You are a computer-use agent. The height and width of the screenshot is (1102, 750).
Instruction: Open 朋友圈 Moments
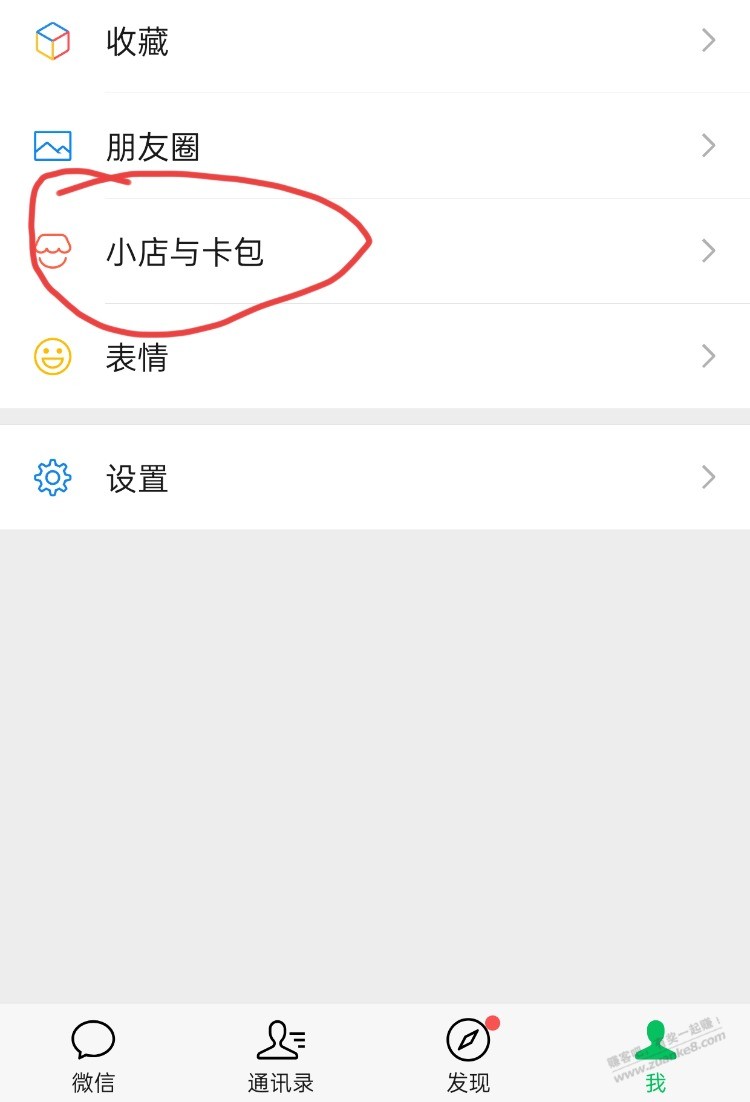pyautogui.click(x=375, y=147)
